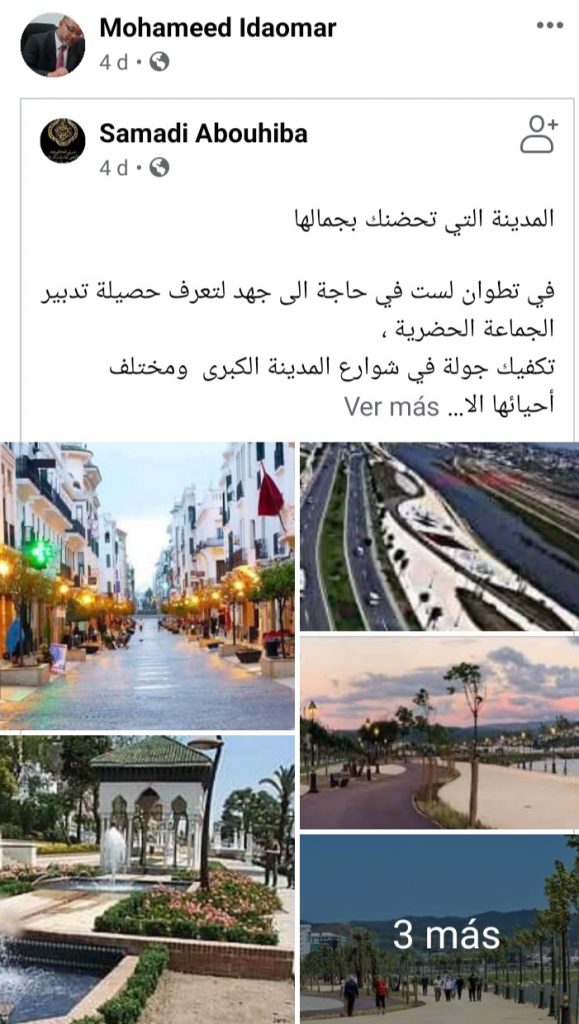This screenshot has height=1024, width=579.
Task: Open the pedestrian street photo with flag
Action: click(x=147, y=586)
